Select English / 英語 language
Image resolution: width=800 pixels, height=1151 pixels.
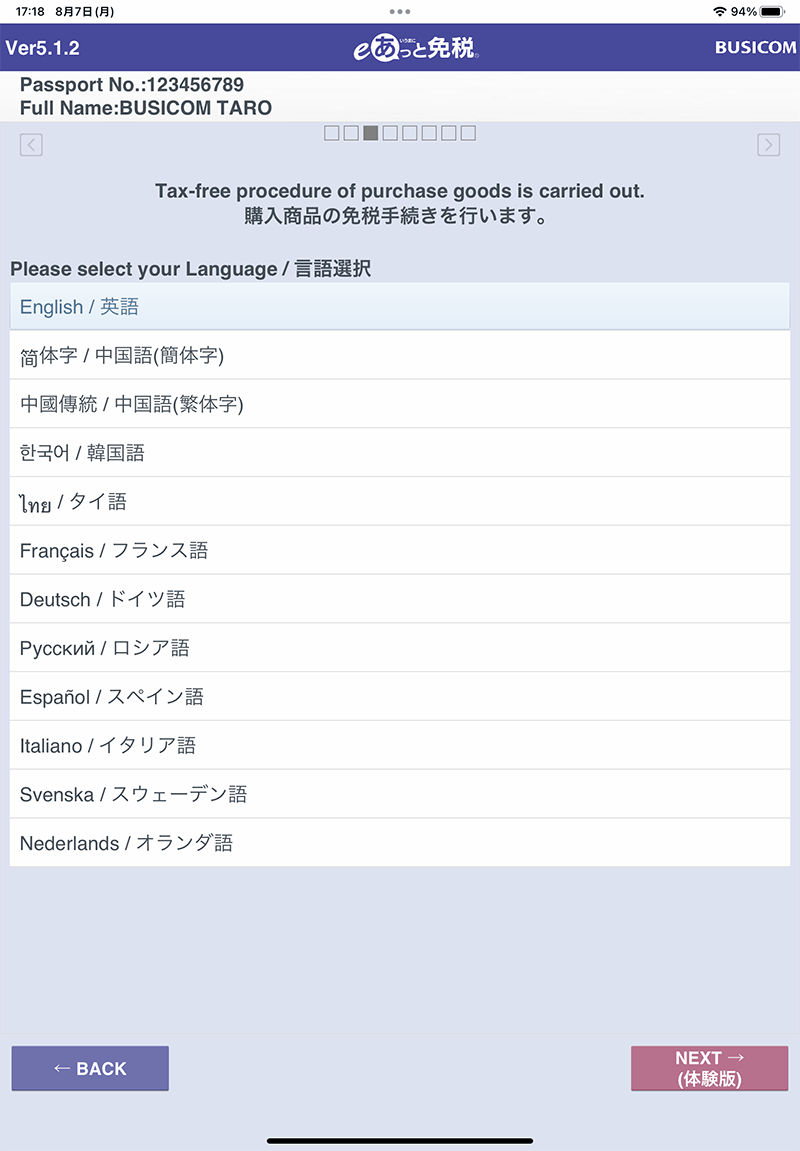pos(399,307)
